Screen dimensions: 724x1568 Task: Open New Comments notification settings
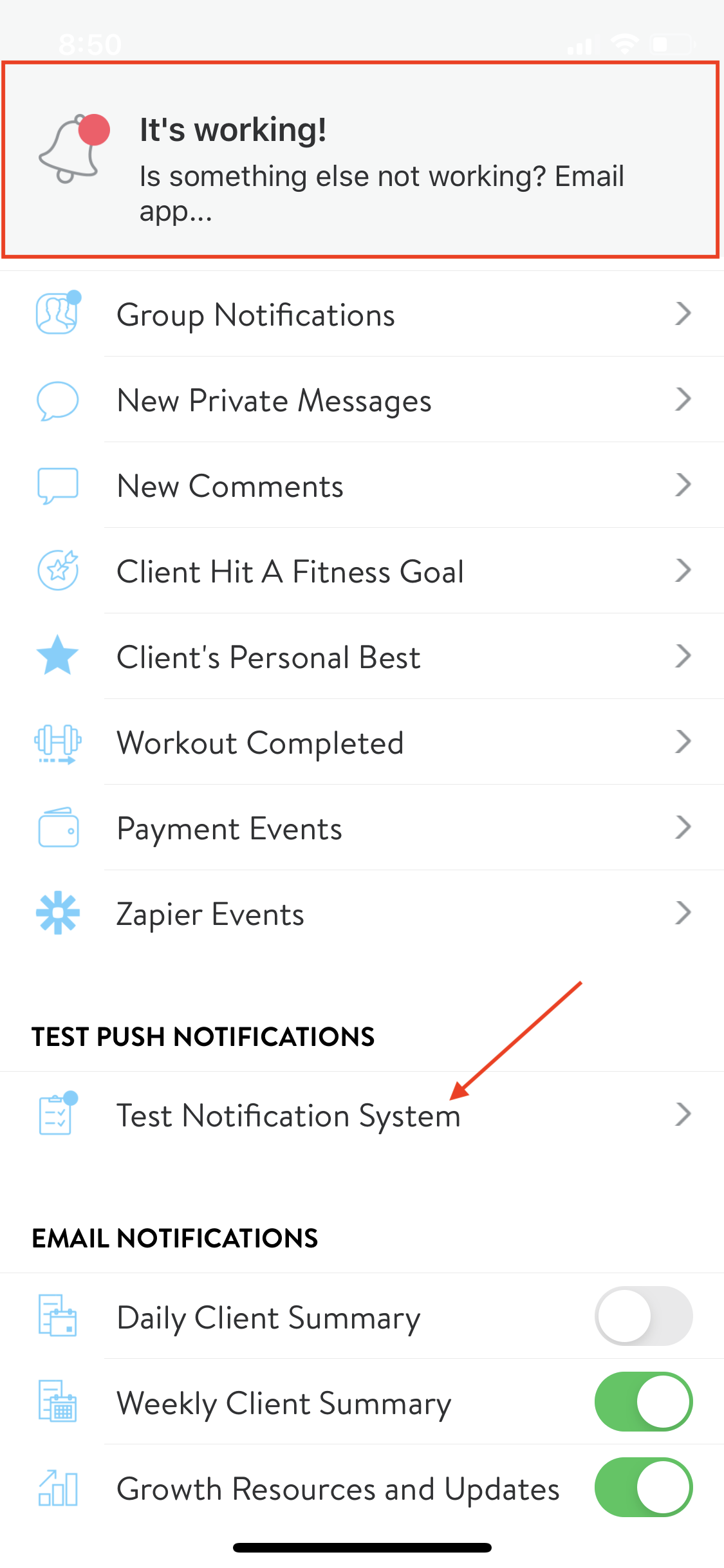pos(362,485)
